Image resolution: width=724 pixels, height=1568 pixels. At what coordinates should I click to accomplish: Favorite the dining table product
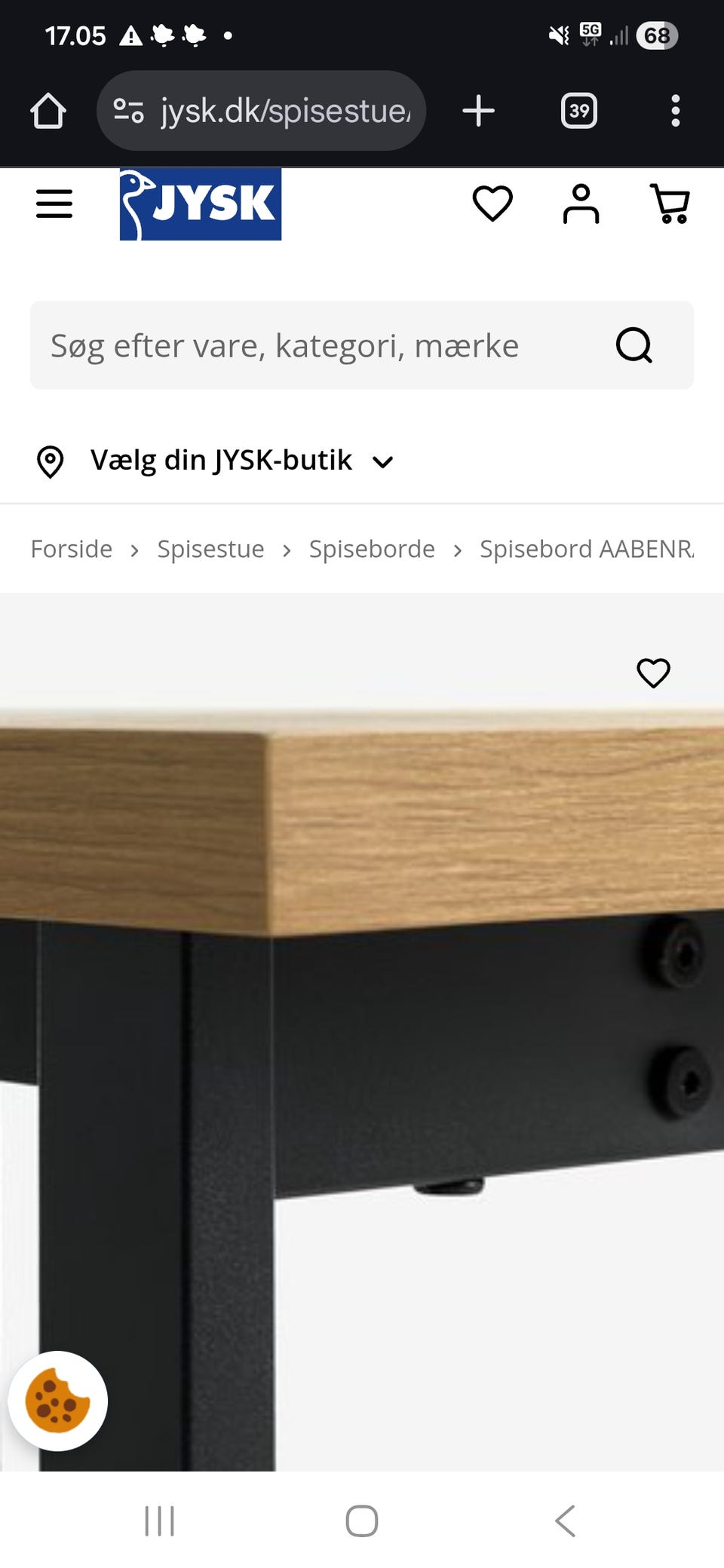[x=654, y=671]
